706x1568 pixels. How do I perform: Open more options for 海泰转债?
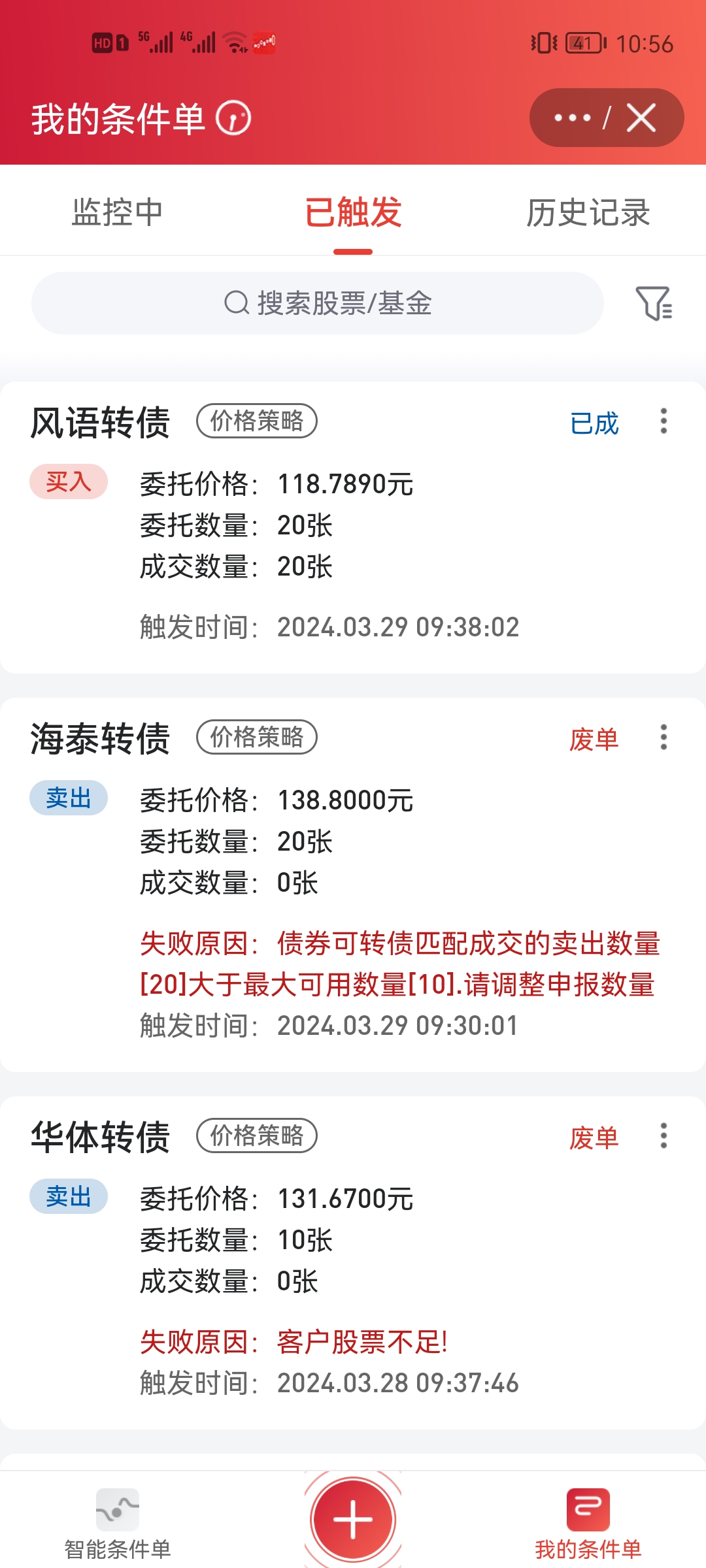664,738
